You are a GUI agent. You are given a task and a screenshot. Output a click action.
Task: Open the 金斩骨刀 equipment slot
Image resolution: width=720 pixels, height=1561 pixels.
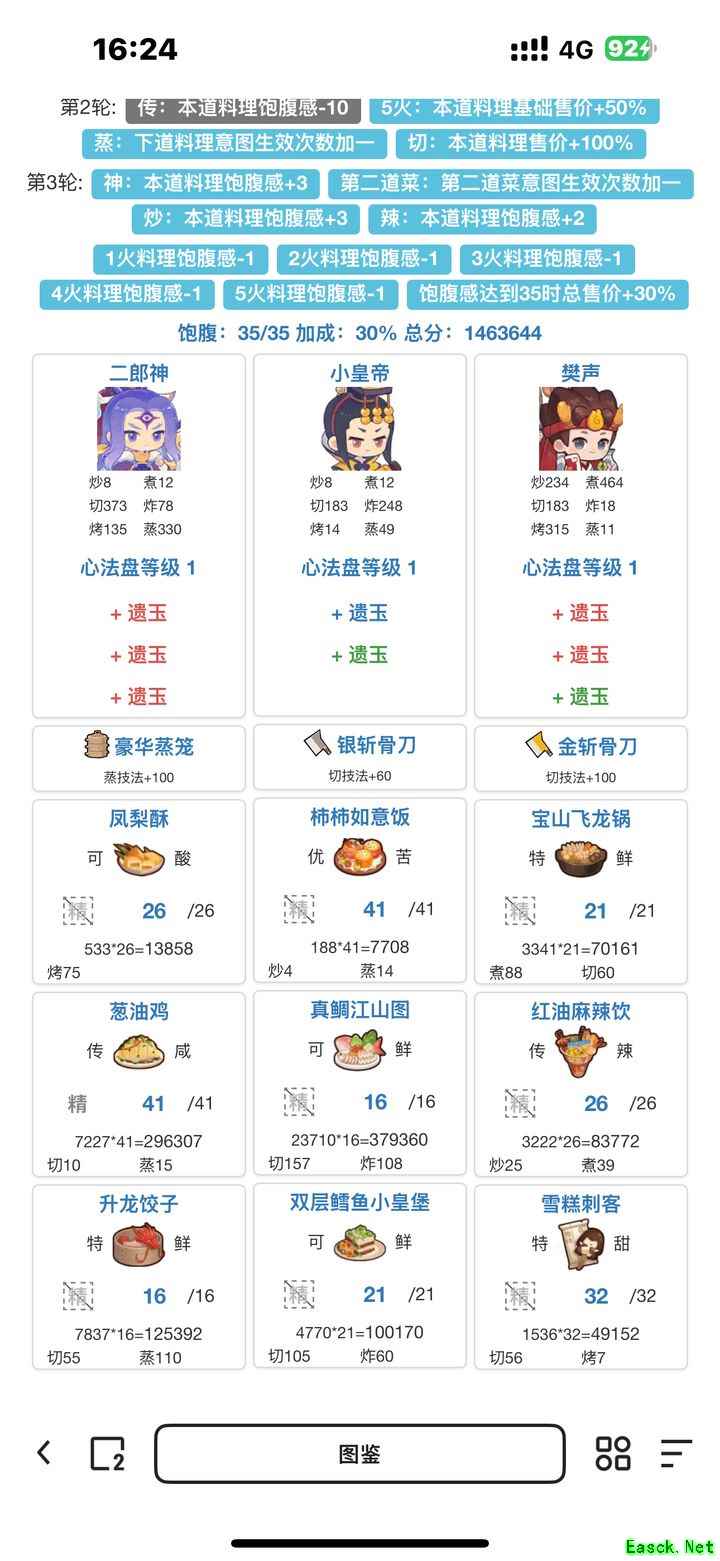coord(580,757)
